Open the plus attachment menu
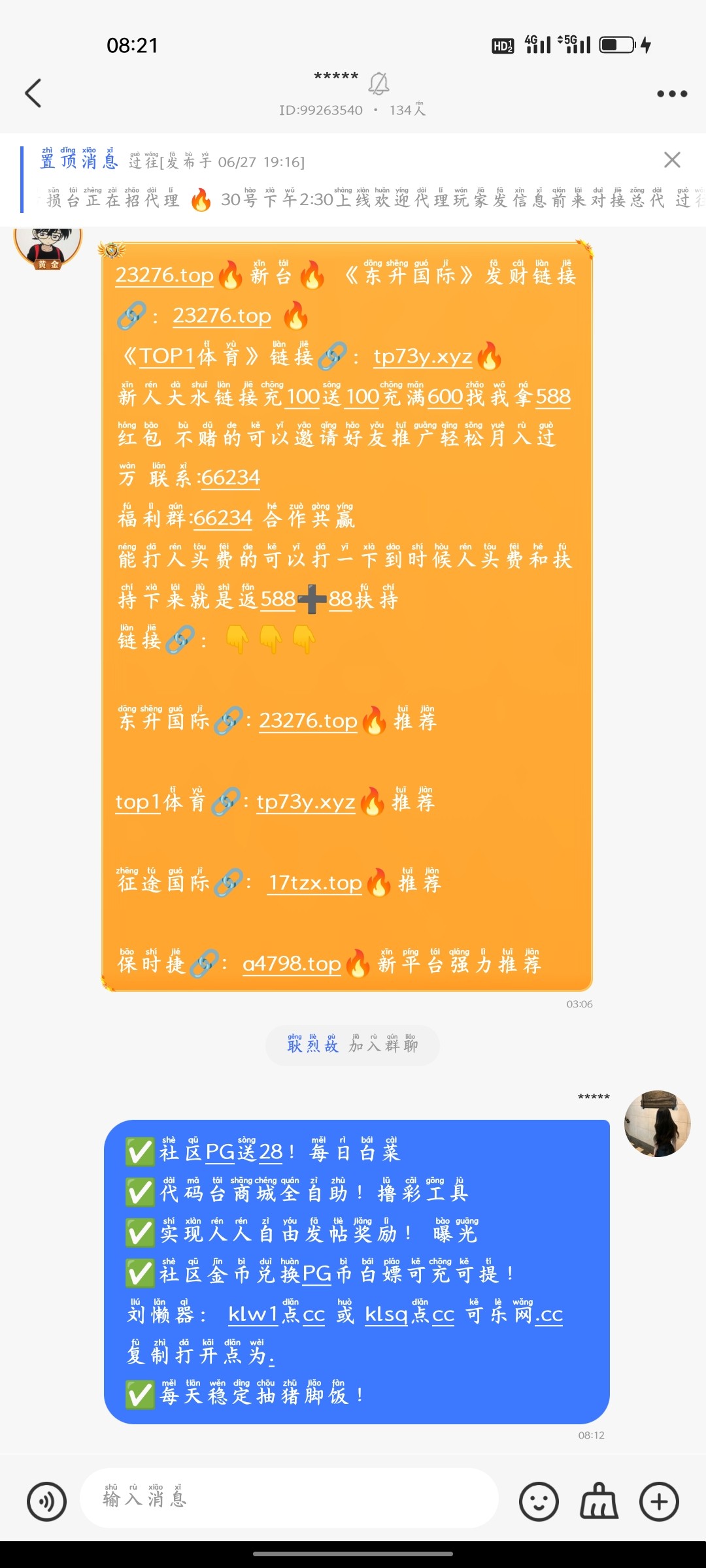706x1568 pixels. (x=659, y=1501)
